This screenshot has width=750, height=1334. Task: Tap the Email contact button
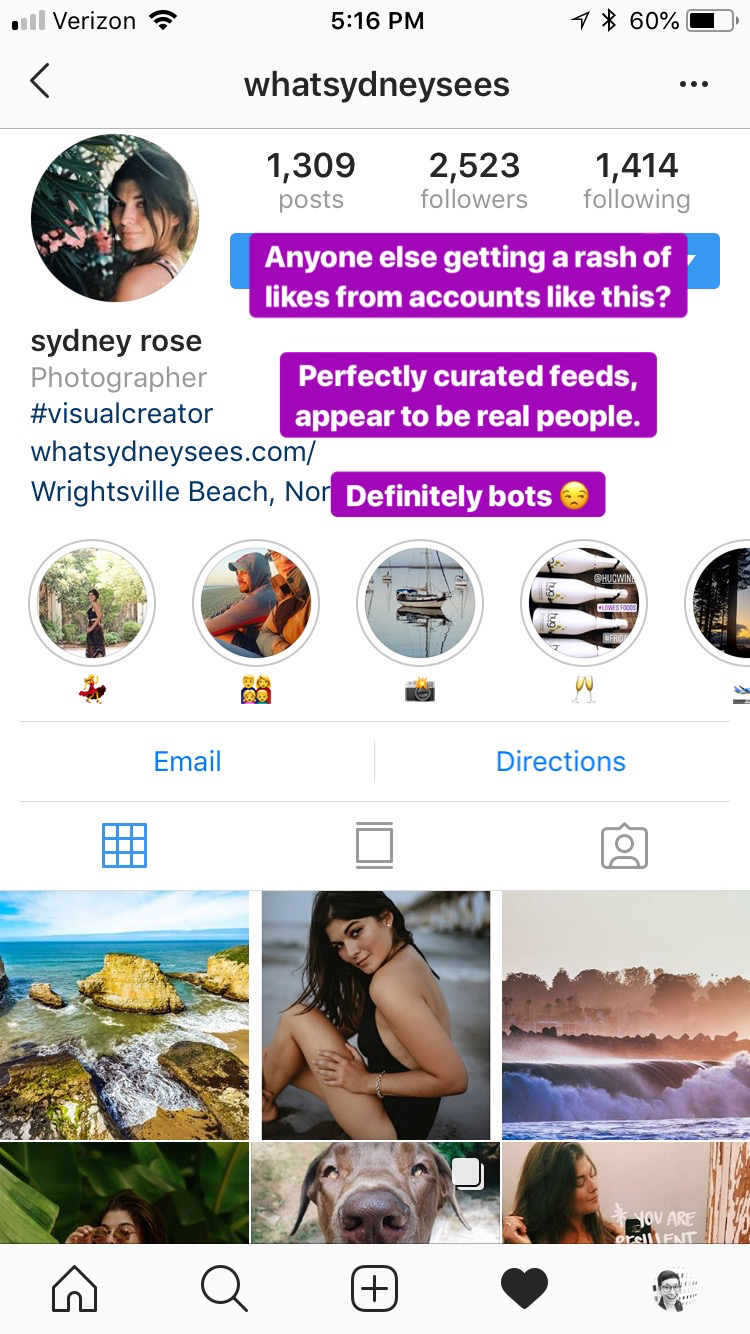click(188, 762)
